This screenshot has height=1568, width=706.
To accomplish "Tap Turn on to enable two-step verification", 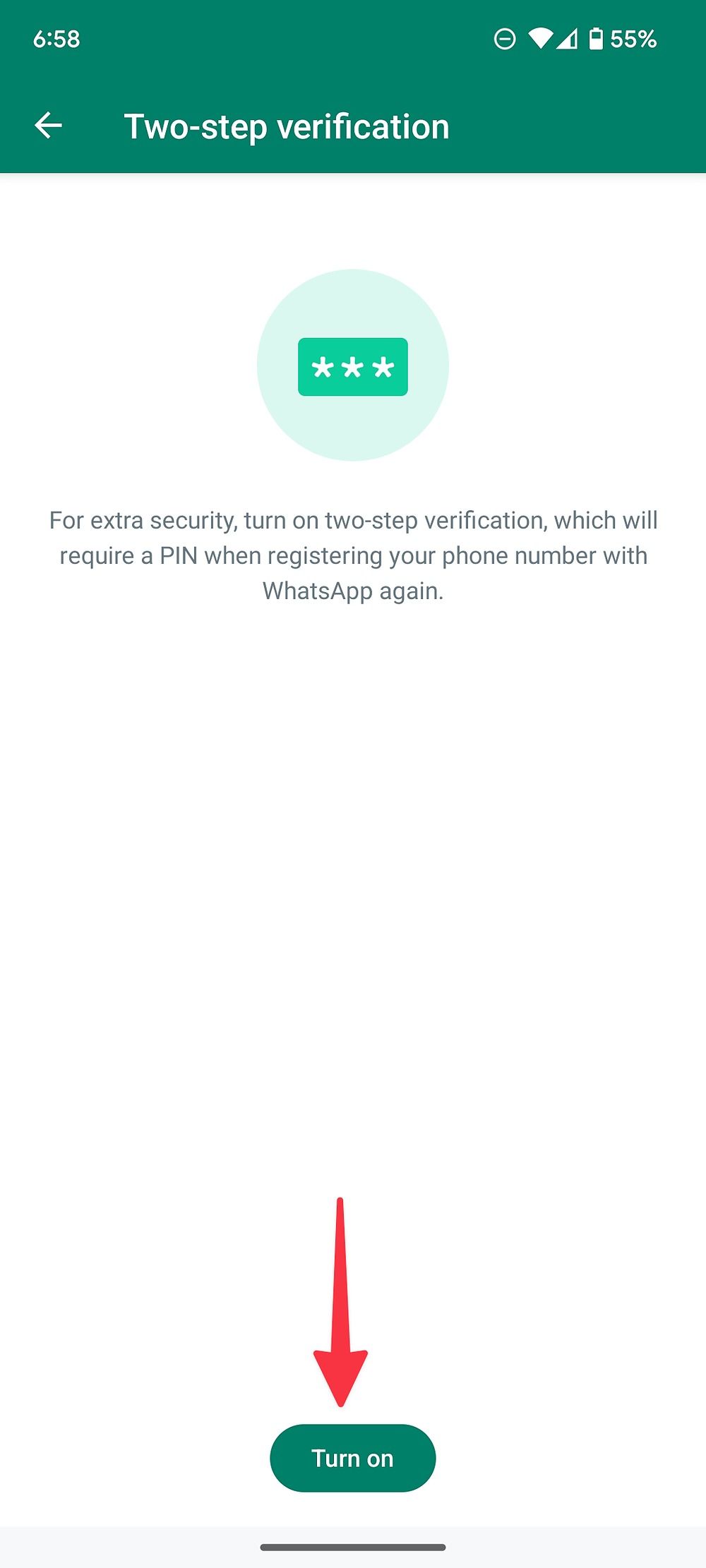I will click(x=352, y=1458).
